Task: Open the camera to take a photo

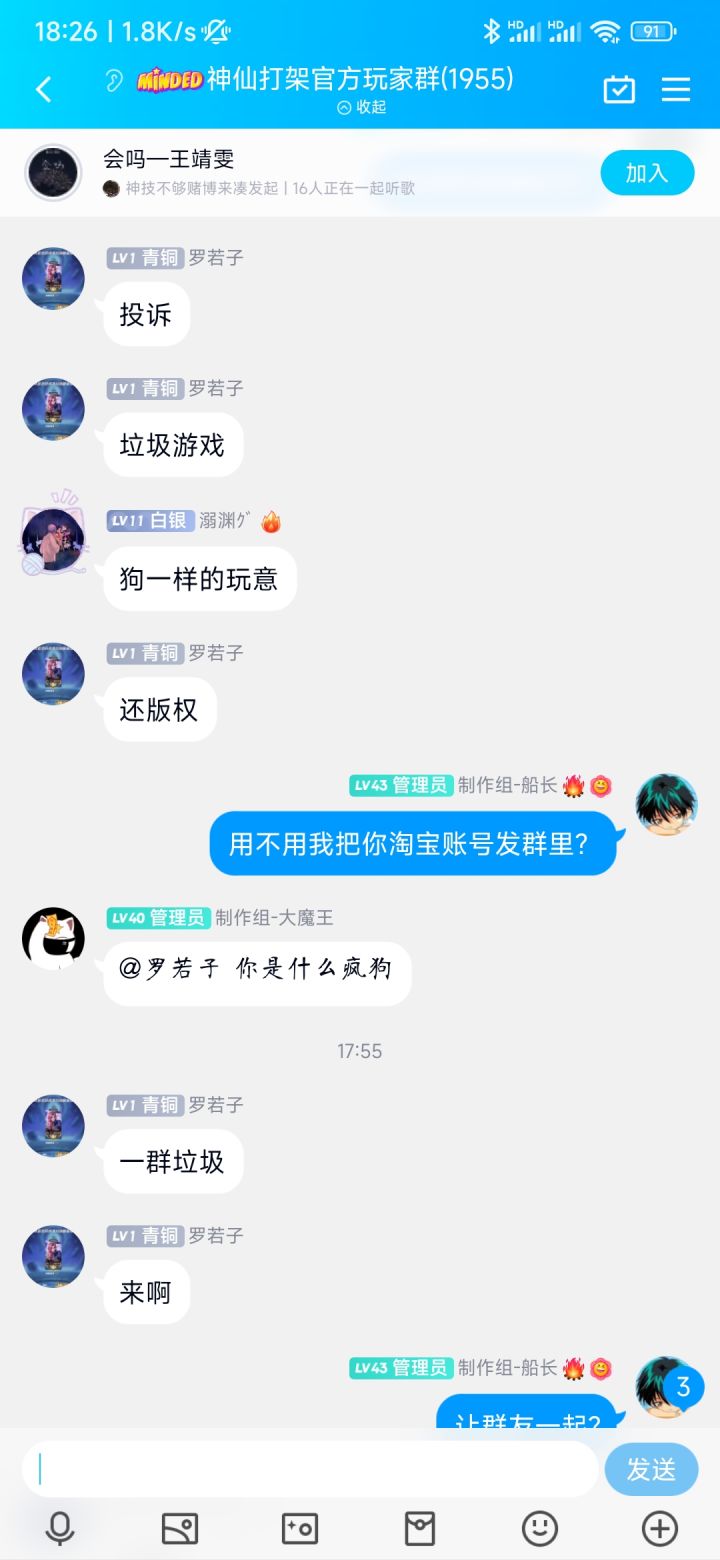Action: [x=299, y=1528]
